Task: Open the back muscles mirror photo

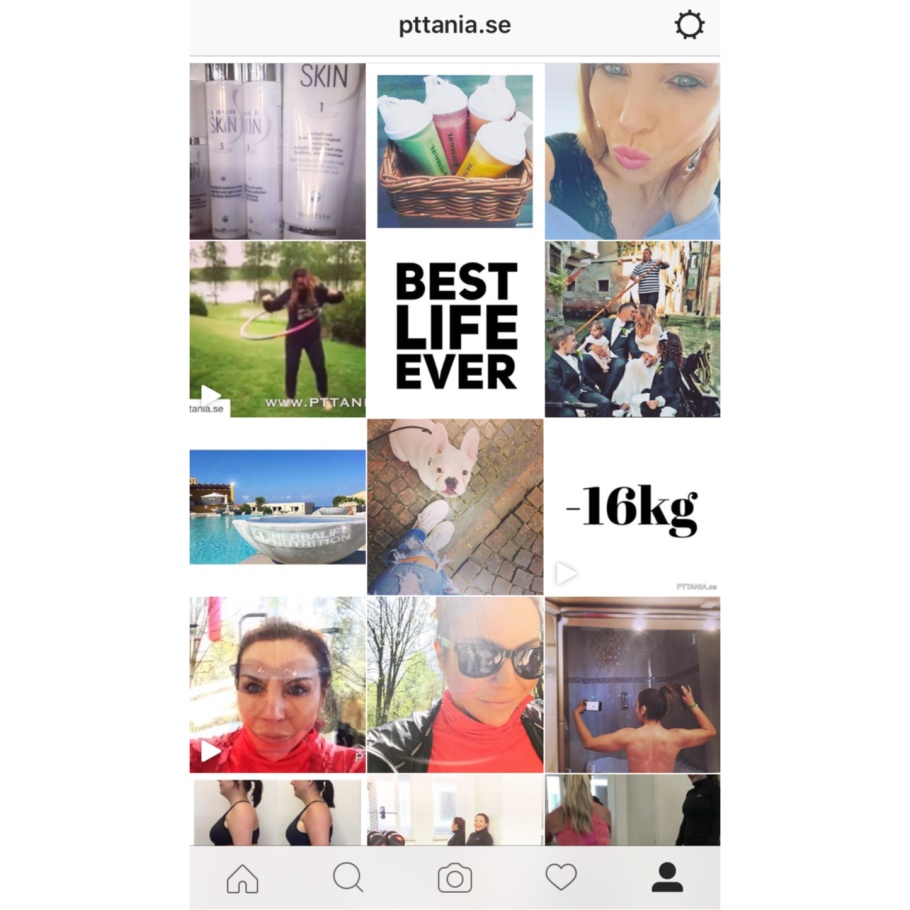Action: coord(632,685)
